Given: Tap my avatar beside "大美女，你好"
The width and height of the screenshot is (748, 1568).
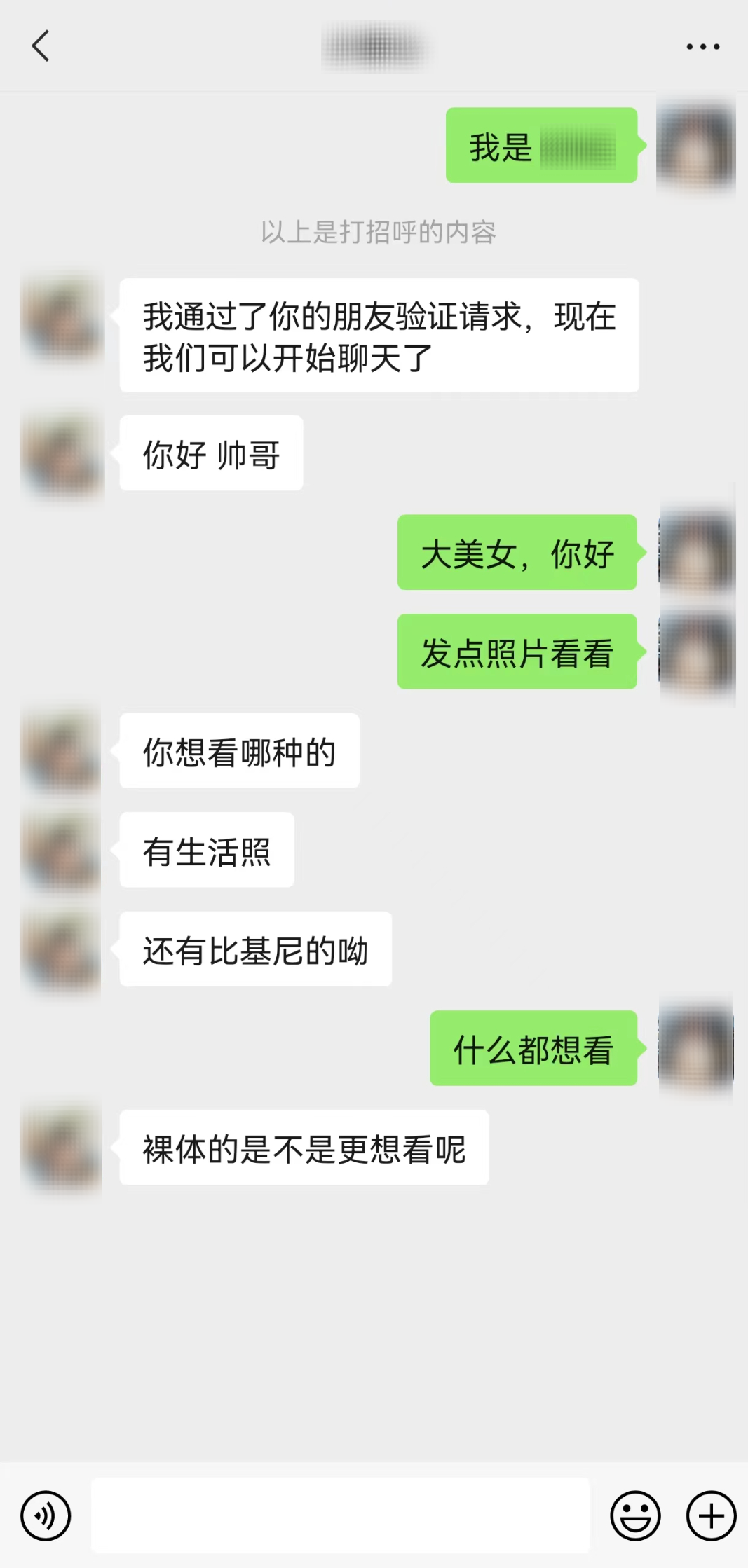Looking at the screenshot, I should pyautogui.click(x=695, y=553).
